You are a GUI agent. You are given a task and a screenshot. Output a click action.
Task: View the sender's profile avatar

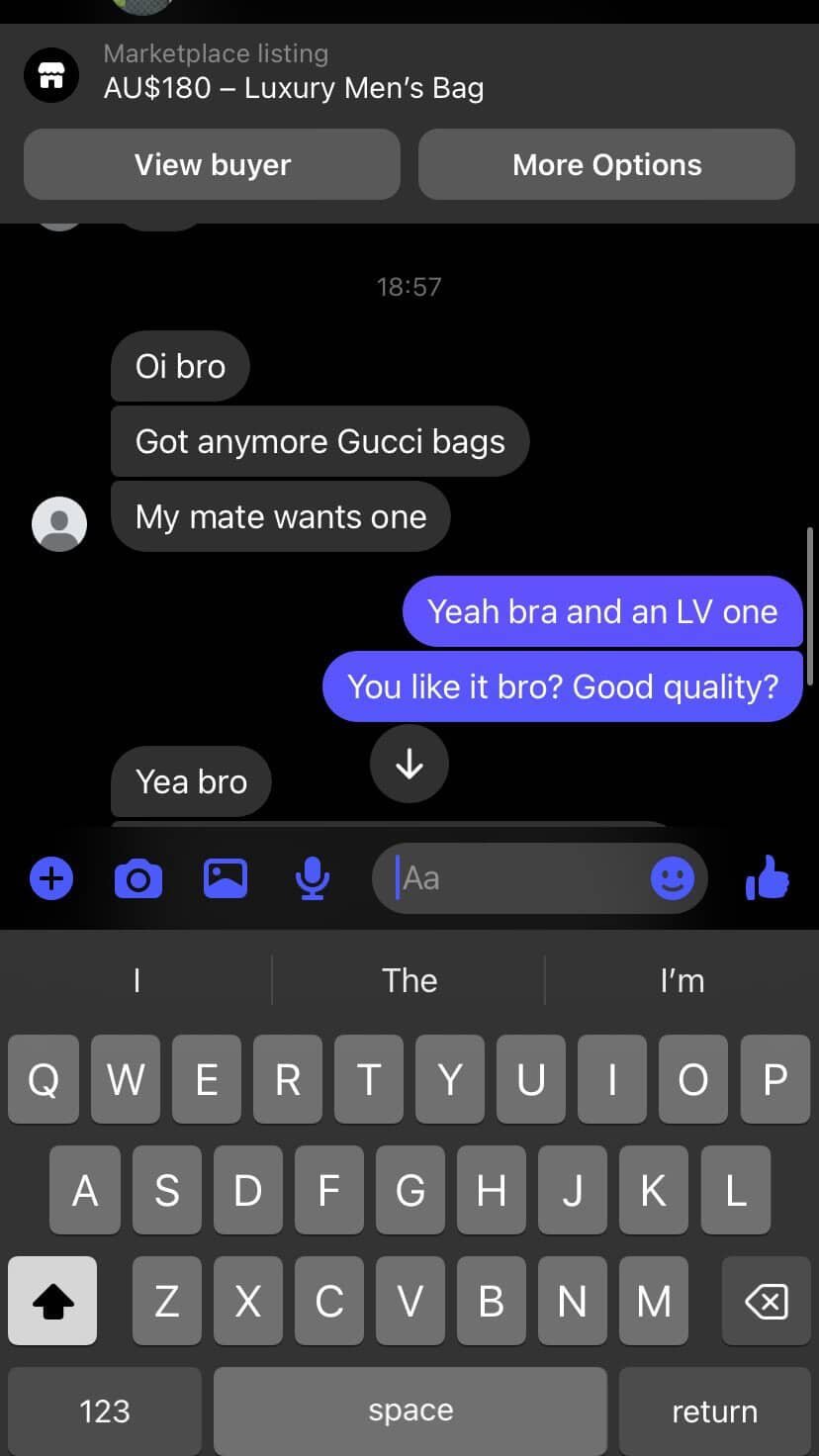click(59, 523)
